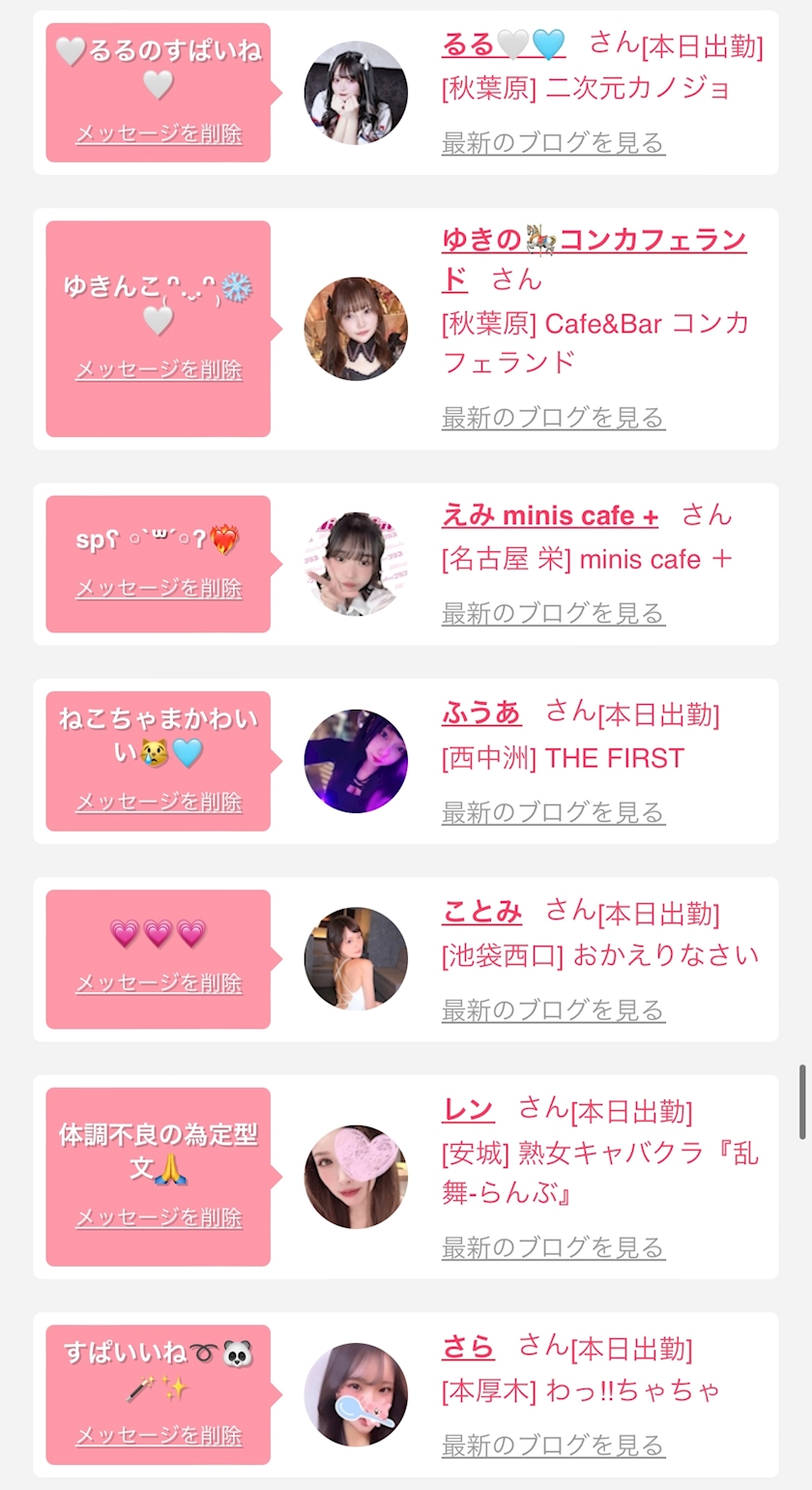Delete the message sent to えみ
Screen dimensions: 812x1490
(x=159, y=588)
